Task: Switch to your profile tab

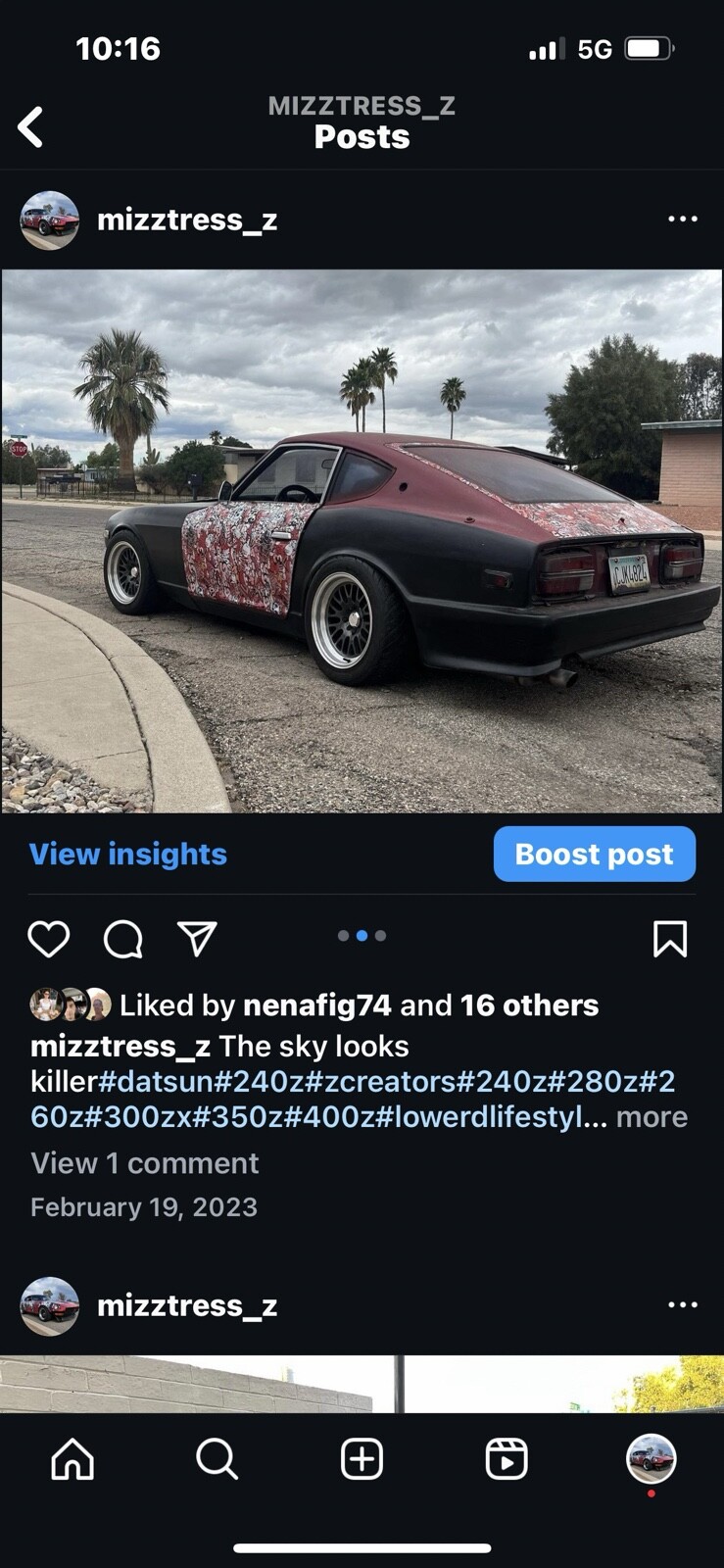Action: 651,1459
